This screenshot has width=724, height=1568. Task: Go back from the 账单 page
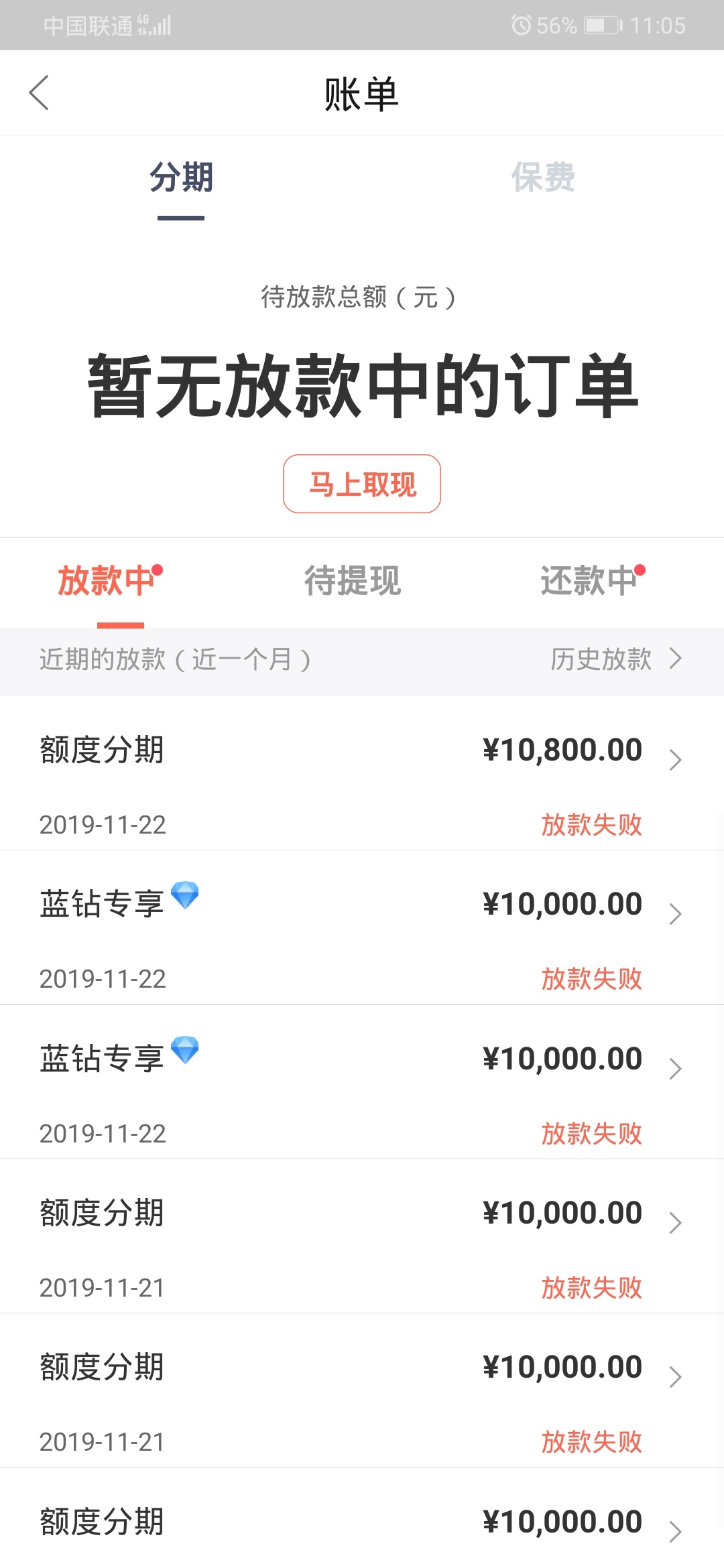point(39,92)
